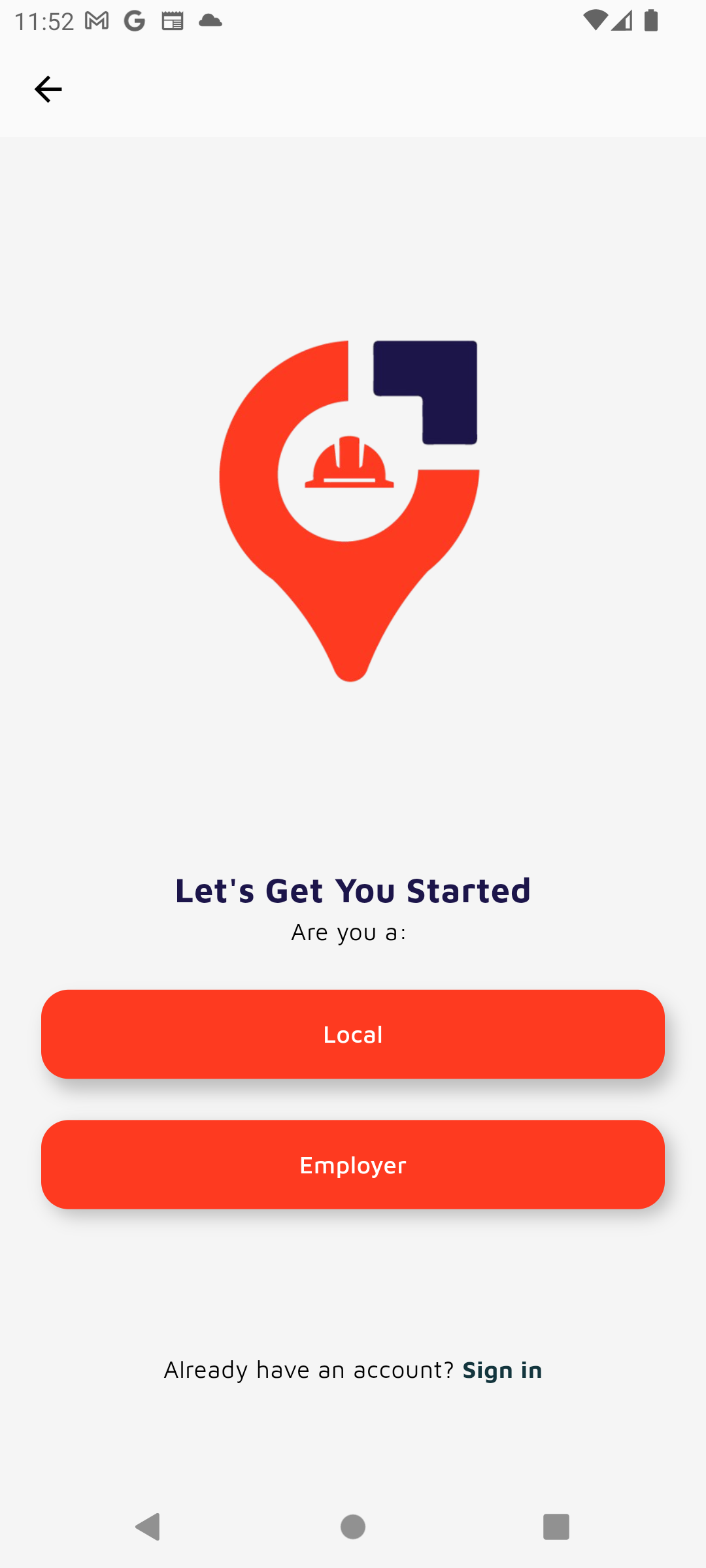Select the Employer option
Image resolution: width=706 pixels, height=1568 pixels.
click(353, 1165)
